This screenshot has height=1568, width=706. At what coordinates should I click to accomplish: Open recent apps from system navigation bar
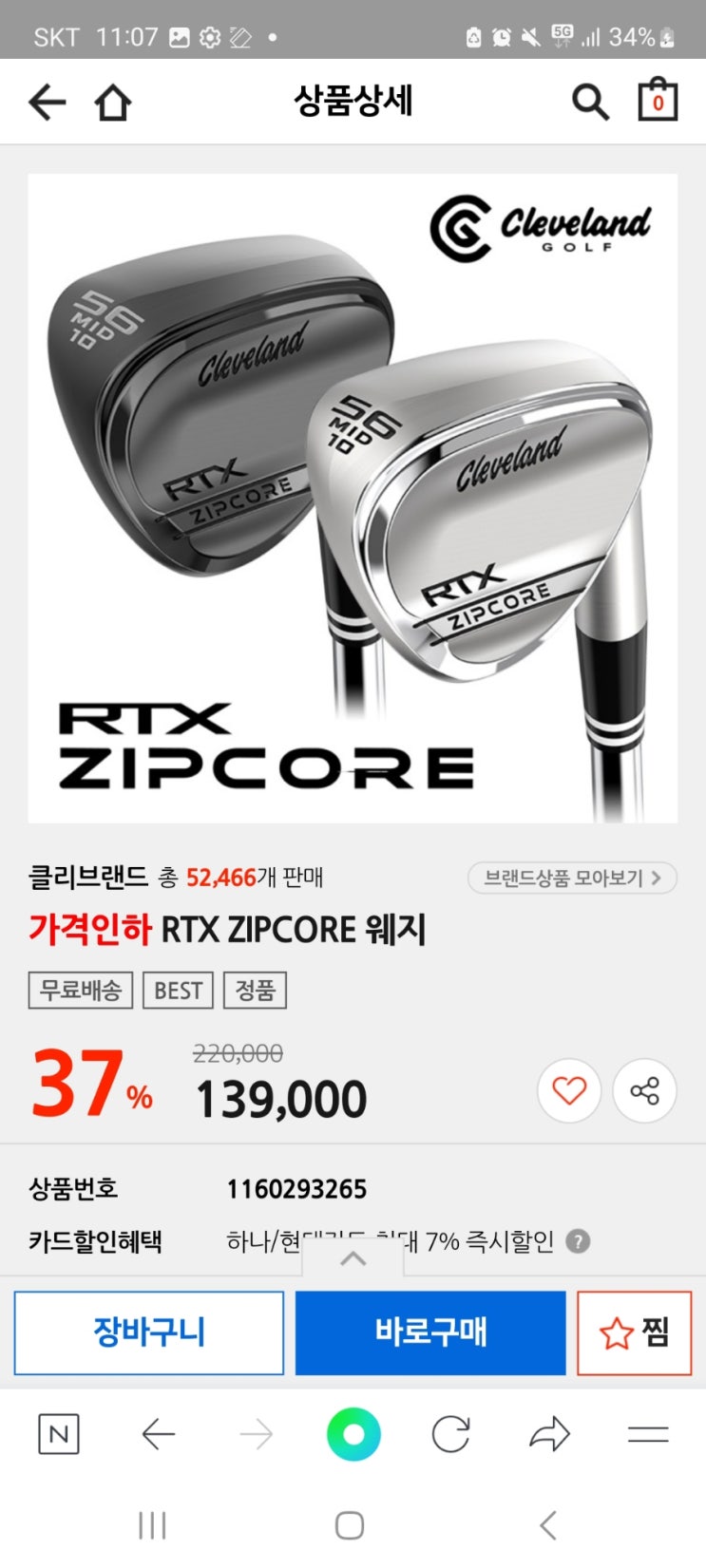[x=152, y=1525]
